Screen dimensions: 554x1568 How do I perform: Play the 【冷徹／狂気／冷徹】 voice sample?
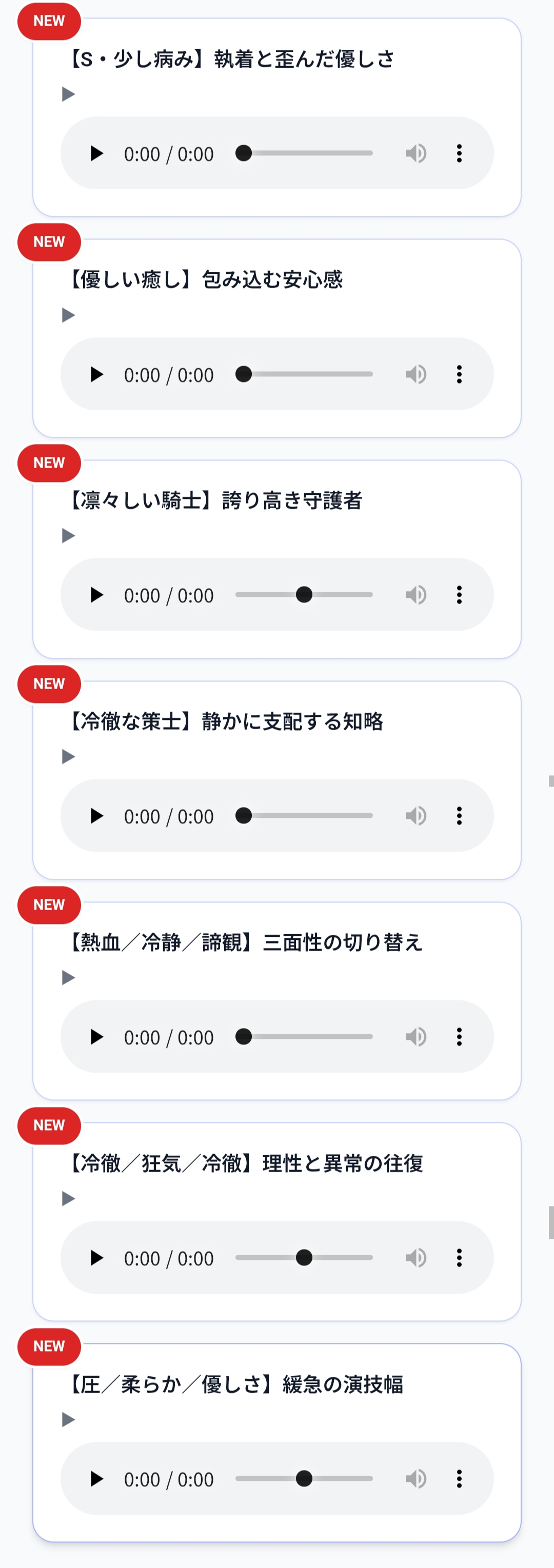97,1258
